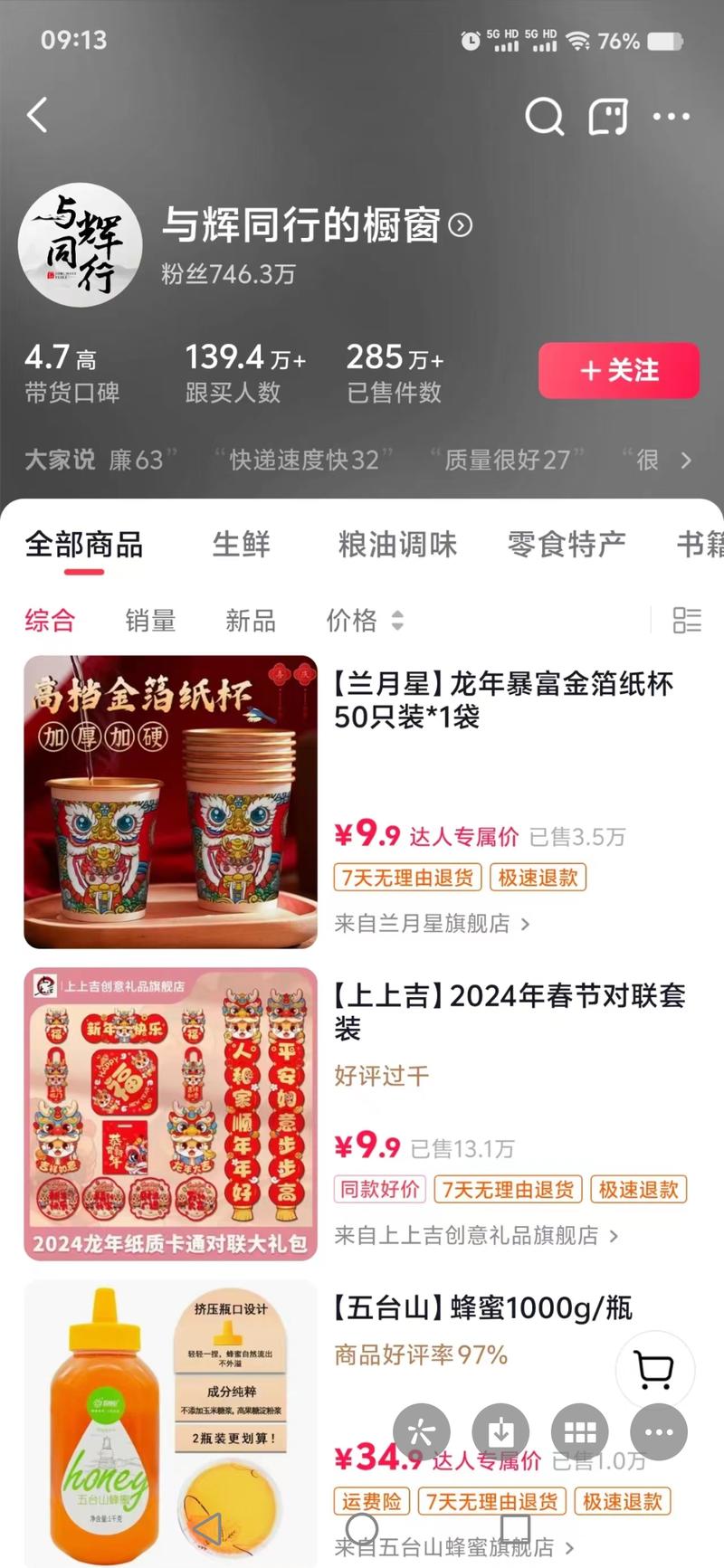The image size is (724, 1568).
Task: Open the message icon next to search
Action: pos(608,116)
